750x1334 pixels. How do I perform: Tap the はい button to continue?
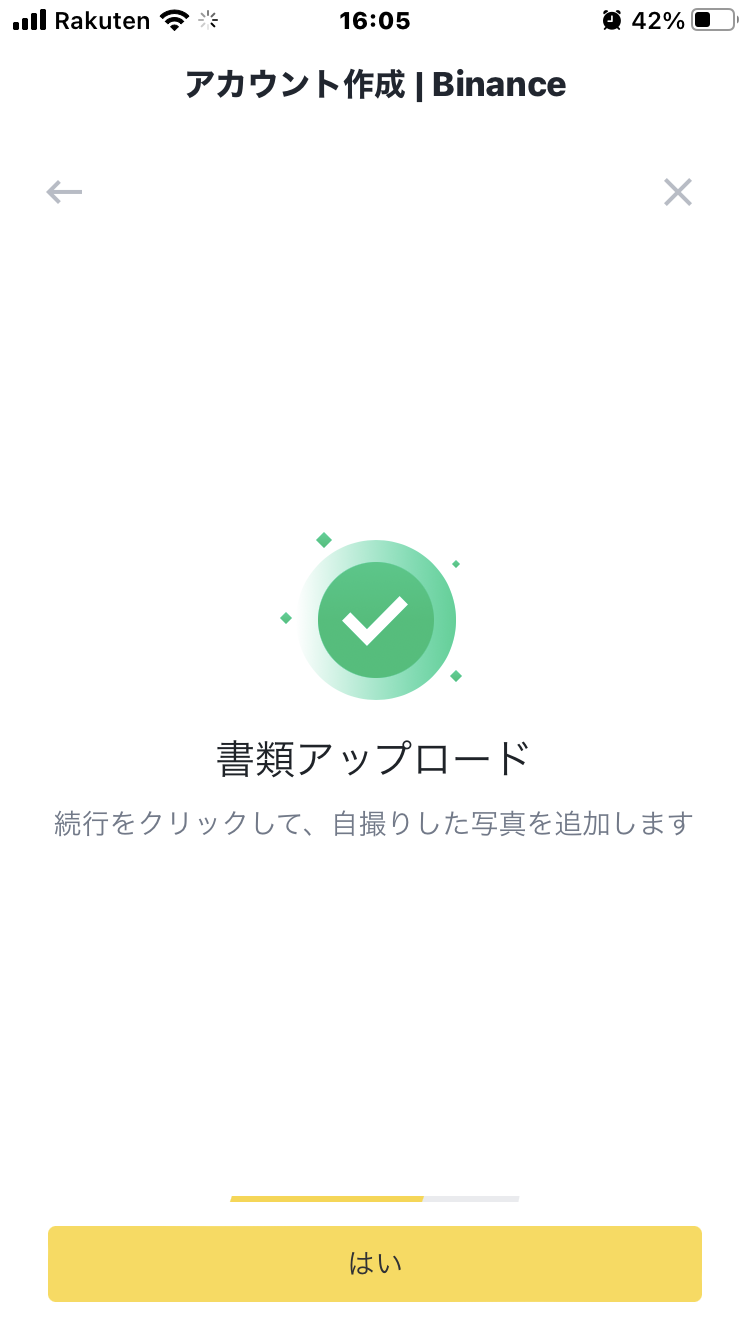(x=375, y=1263)
